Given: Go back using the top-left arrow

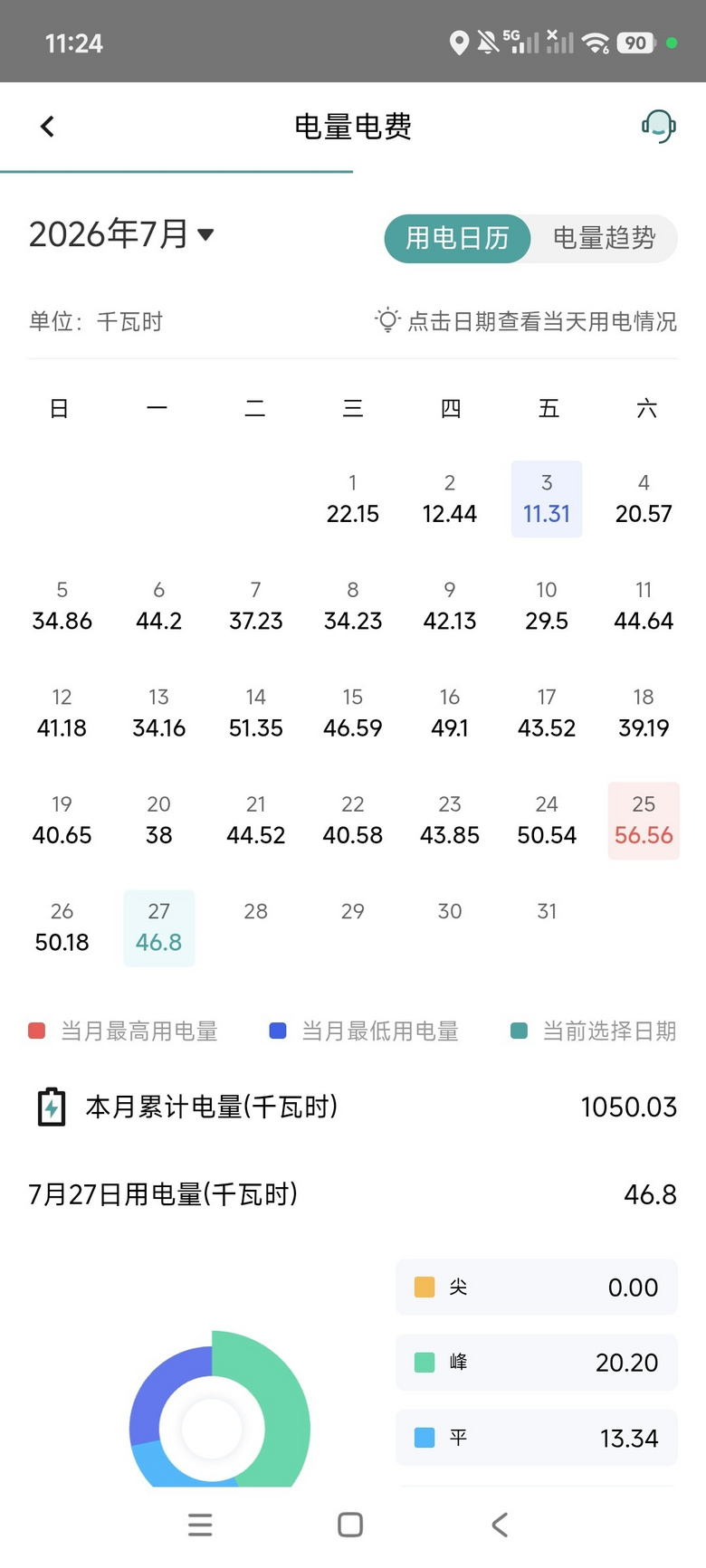Looking at the screenshot, I should (x=48, y=127).
